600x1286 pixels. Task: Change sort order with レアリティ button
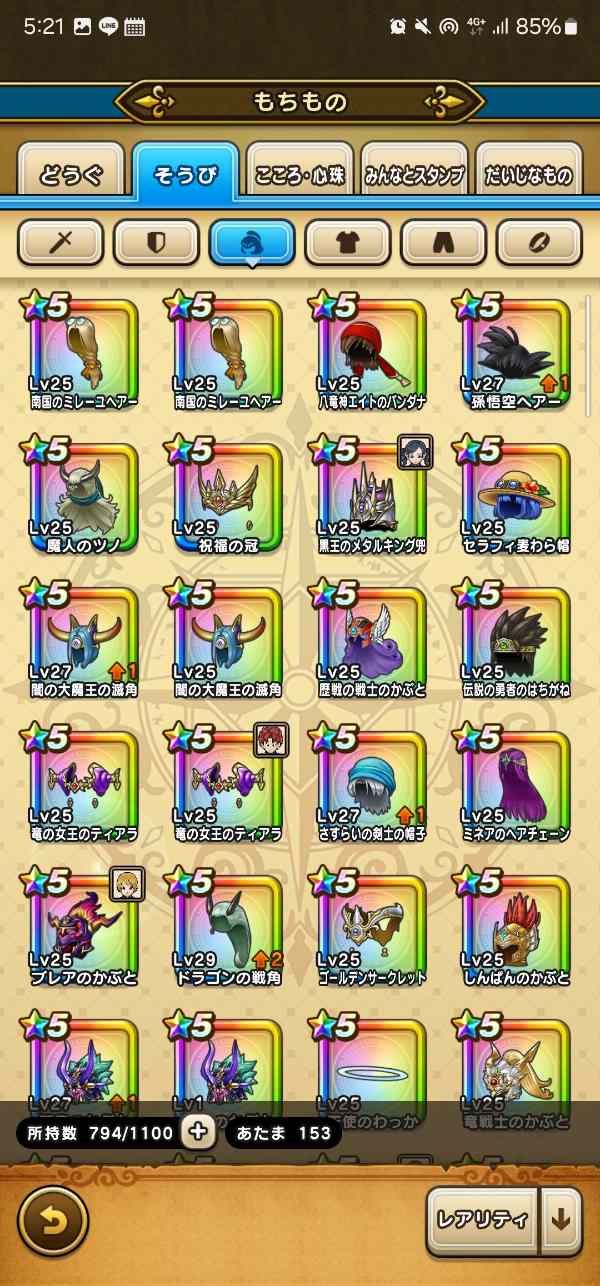[484, 1221]
